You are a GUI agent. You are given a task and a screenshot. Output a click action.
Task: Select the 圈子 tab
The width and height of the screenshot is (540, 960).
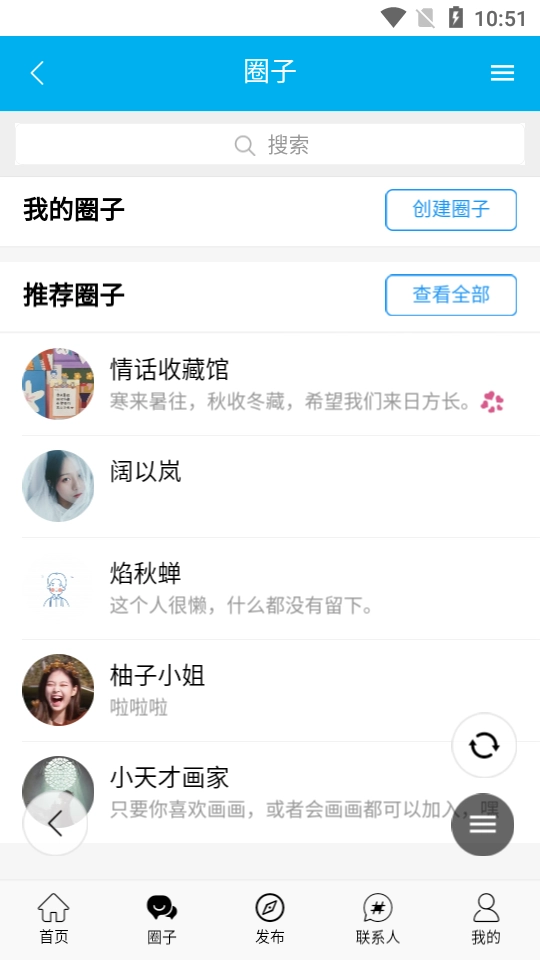pyautogui.click(x=162, y=918)
